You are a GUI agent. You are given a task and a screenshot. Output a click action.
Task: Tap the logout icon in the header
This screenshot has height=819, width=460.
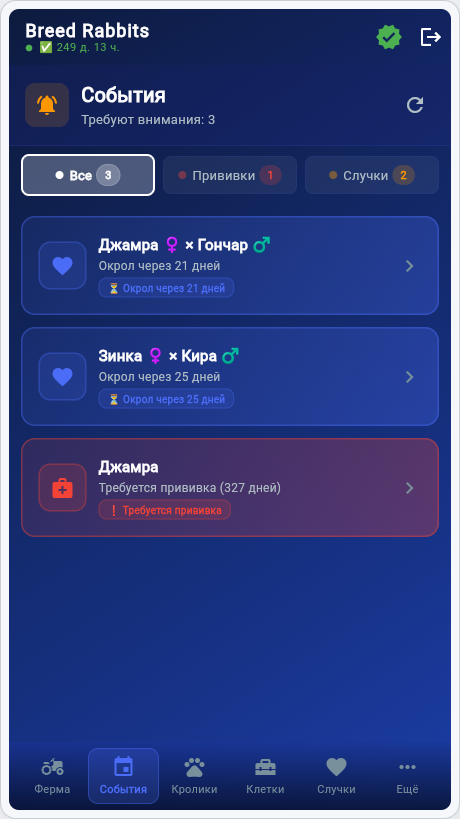[x=431, y=37]
